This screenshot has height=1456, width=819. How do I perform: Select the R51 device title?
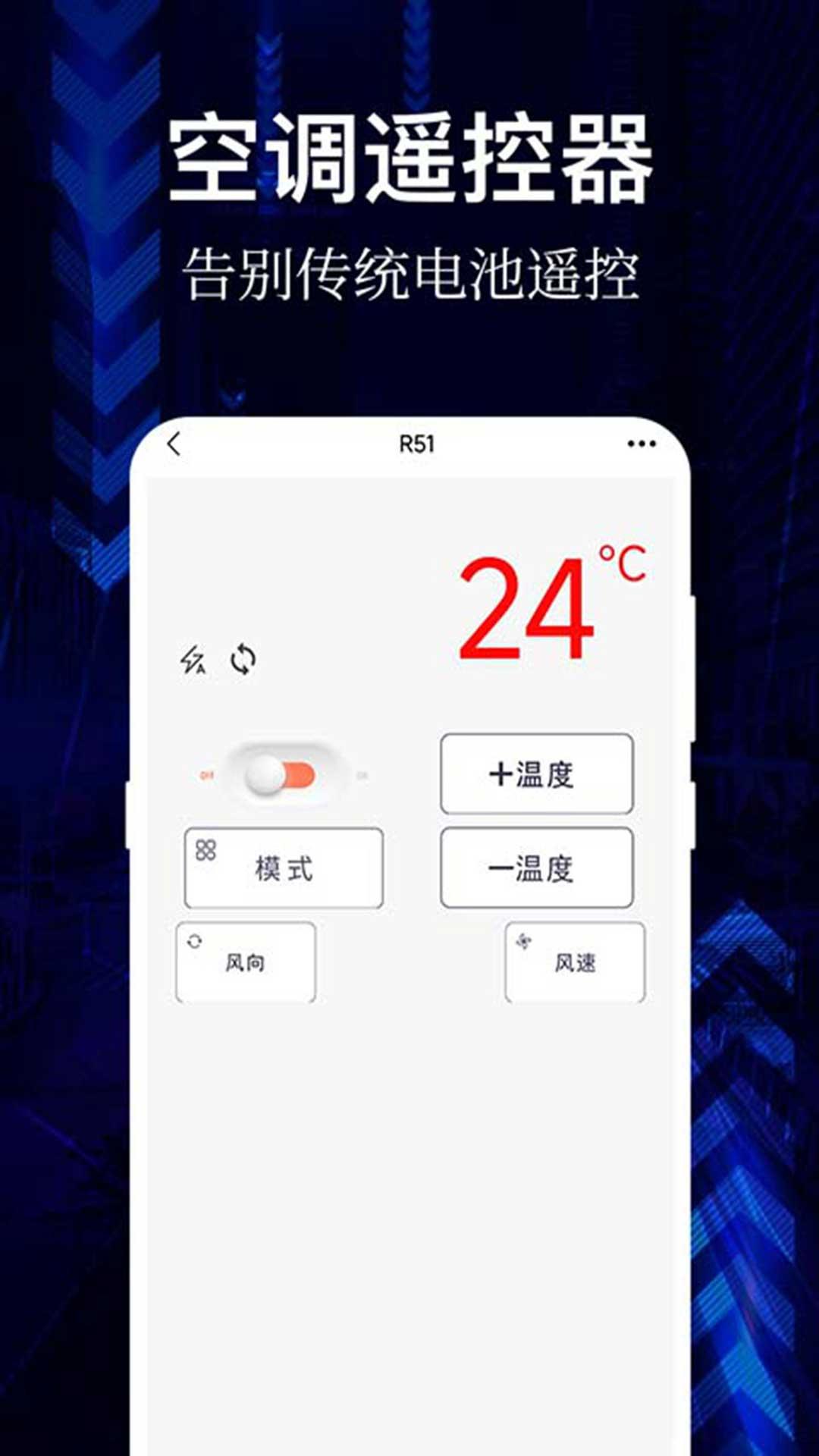(413, 442)
